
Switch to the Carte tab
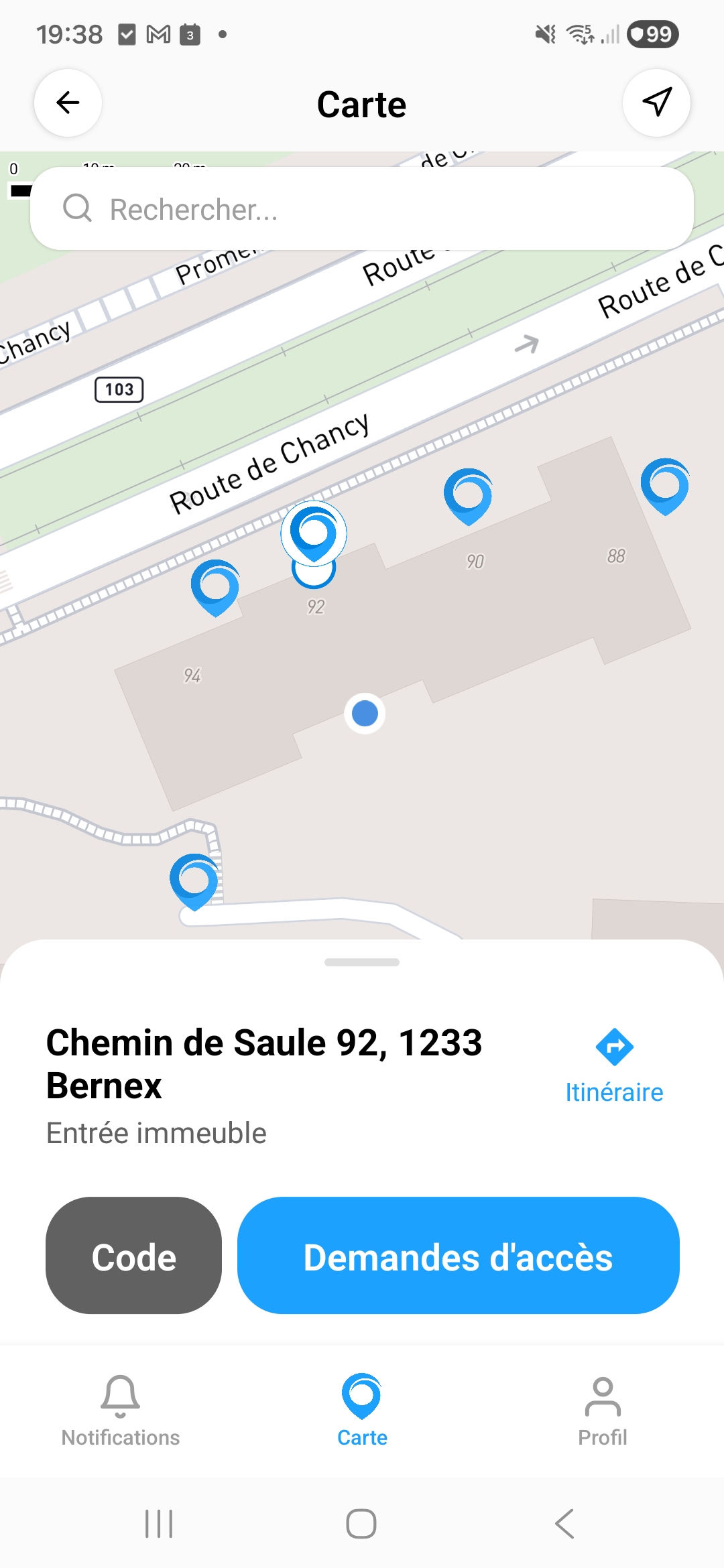[x=362, y=1411]
